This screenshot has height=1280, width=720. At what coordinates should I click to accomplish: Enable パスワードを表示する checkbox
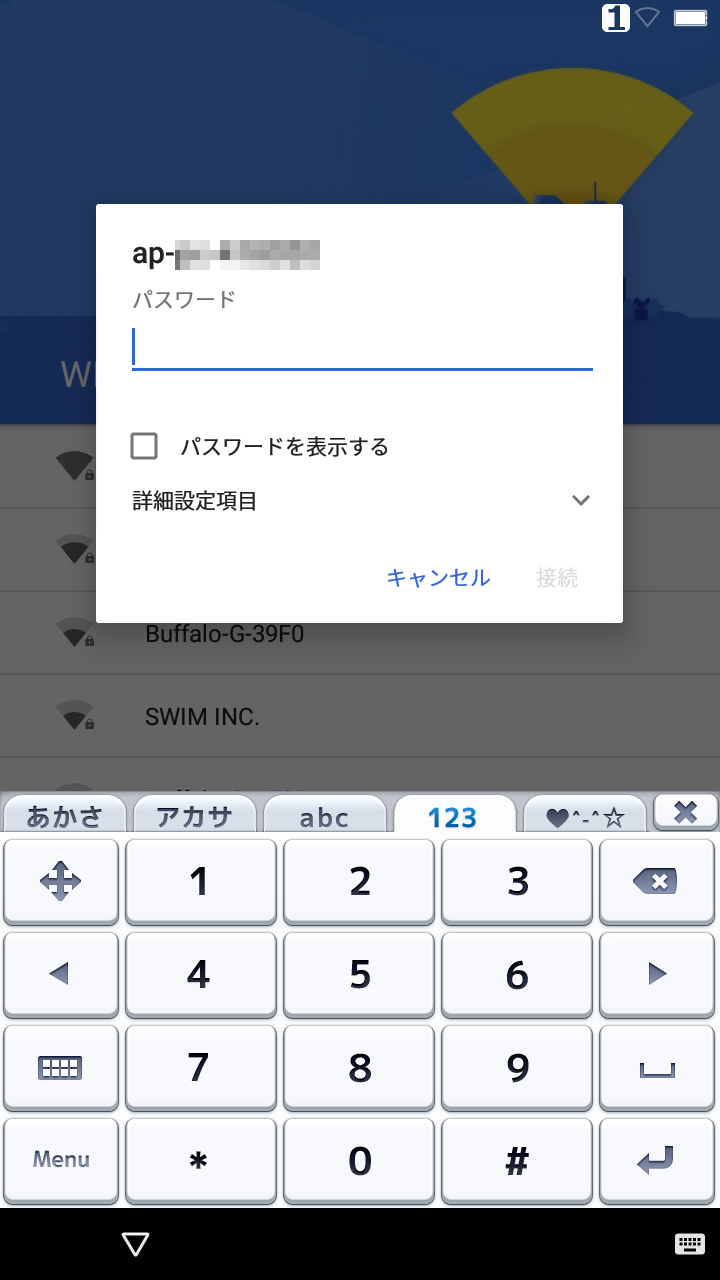click(144, 446)
